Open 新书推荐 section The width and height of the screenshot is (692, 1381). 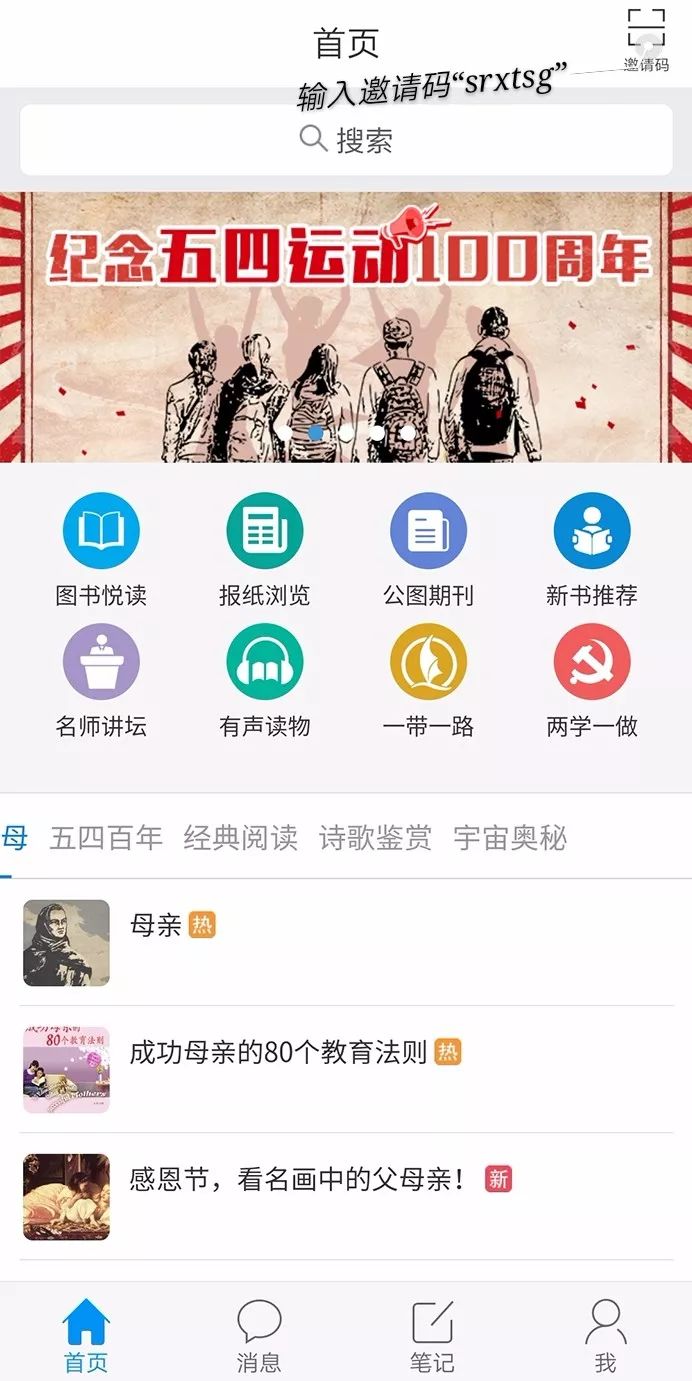pyautogui.click(x=592, y=550)
